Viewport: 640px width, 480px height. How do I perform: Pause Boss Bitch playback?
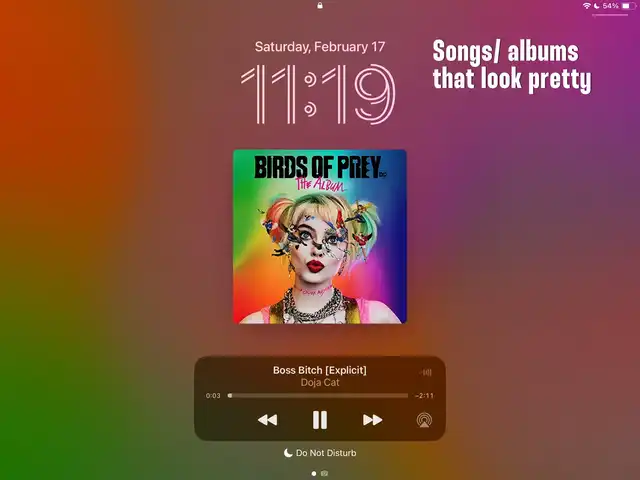pyautogui.click(x=320, y=420)
